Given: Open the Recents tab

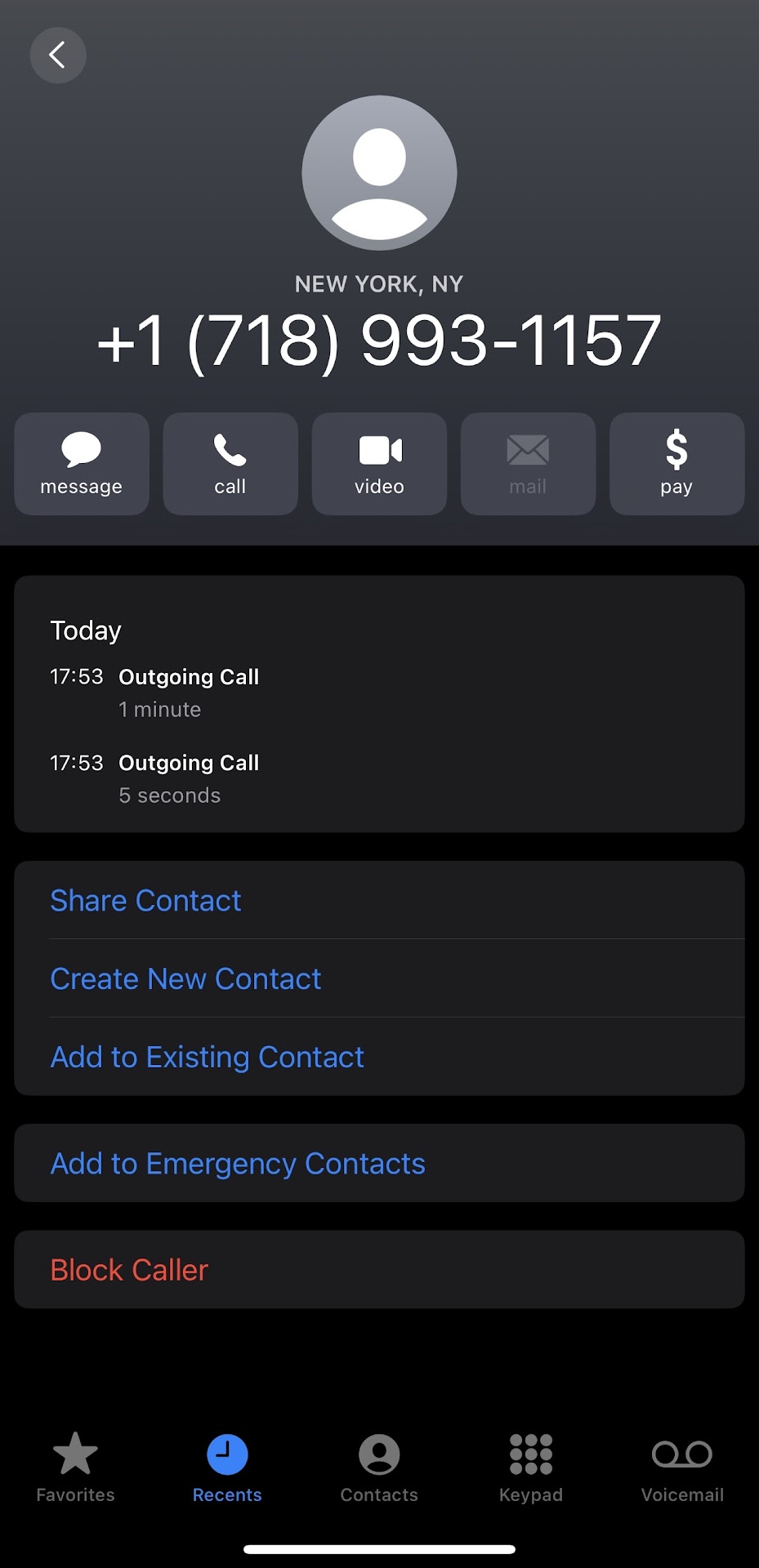Looking at the screenshot, I should [227, 1467].
